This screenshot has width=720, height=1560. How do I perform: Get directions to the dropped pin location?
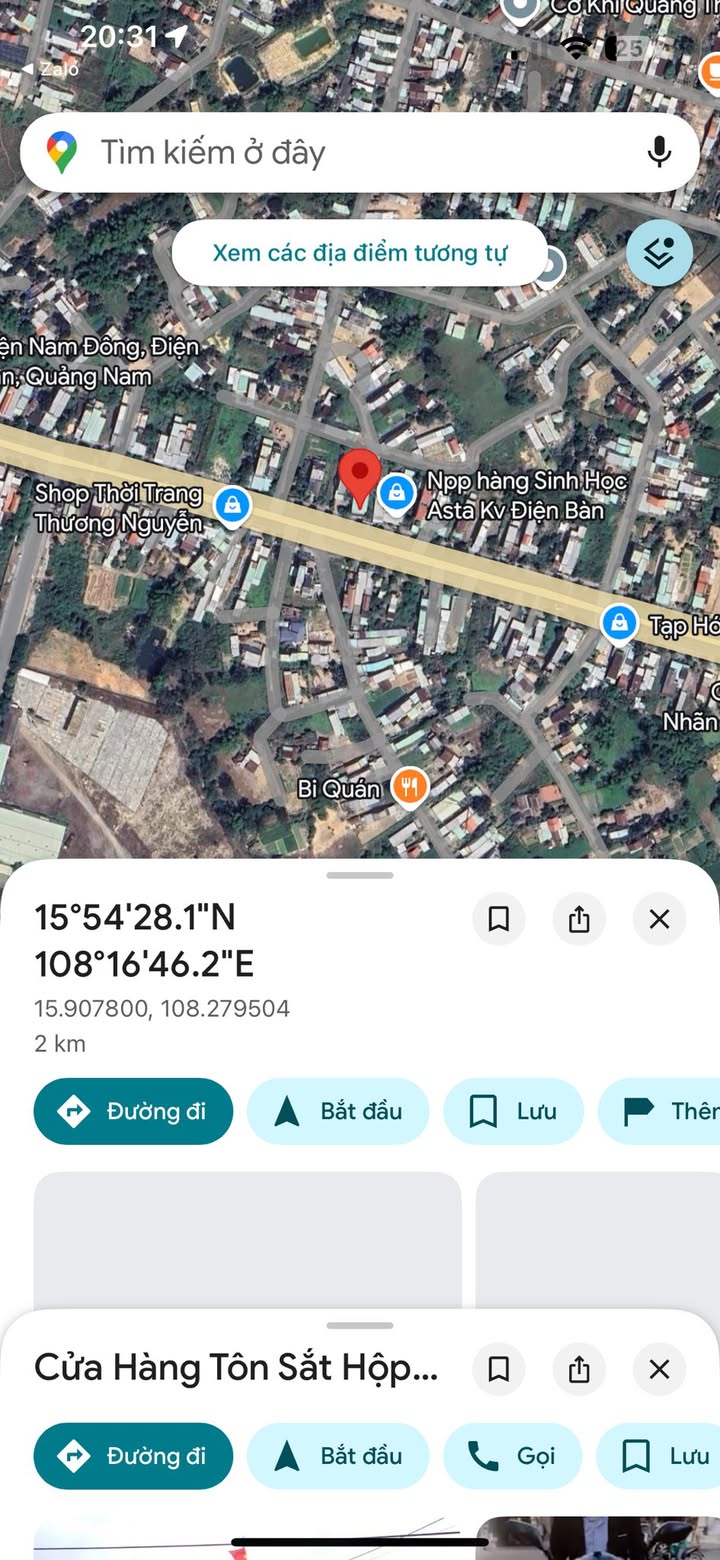click(x=133, y=1111)
